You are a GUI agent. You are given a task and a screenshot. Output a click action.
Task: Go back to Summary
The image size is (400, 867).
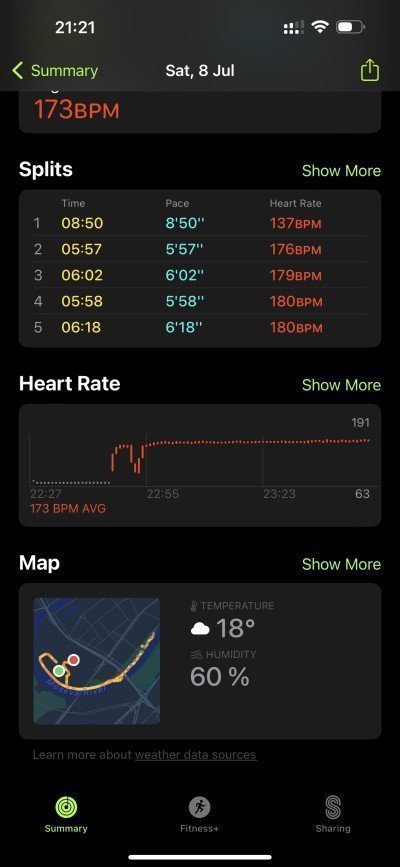pos(55,71)
